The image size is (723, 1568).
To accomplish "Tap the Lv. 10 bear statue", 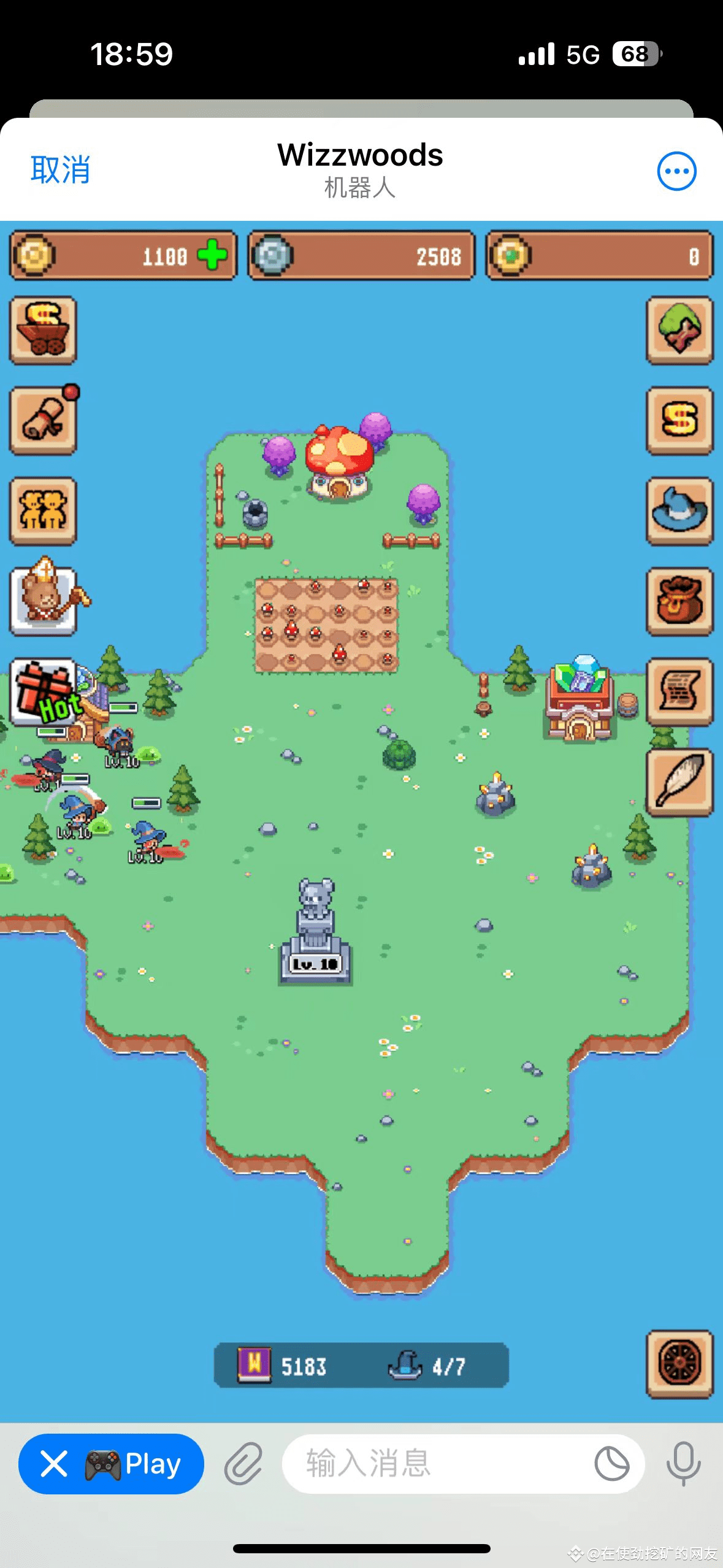I will click(x=315, y=931).
